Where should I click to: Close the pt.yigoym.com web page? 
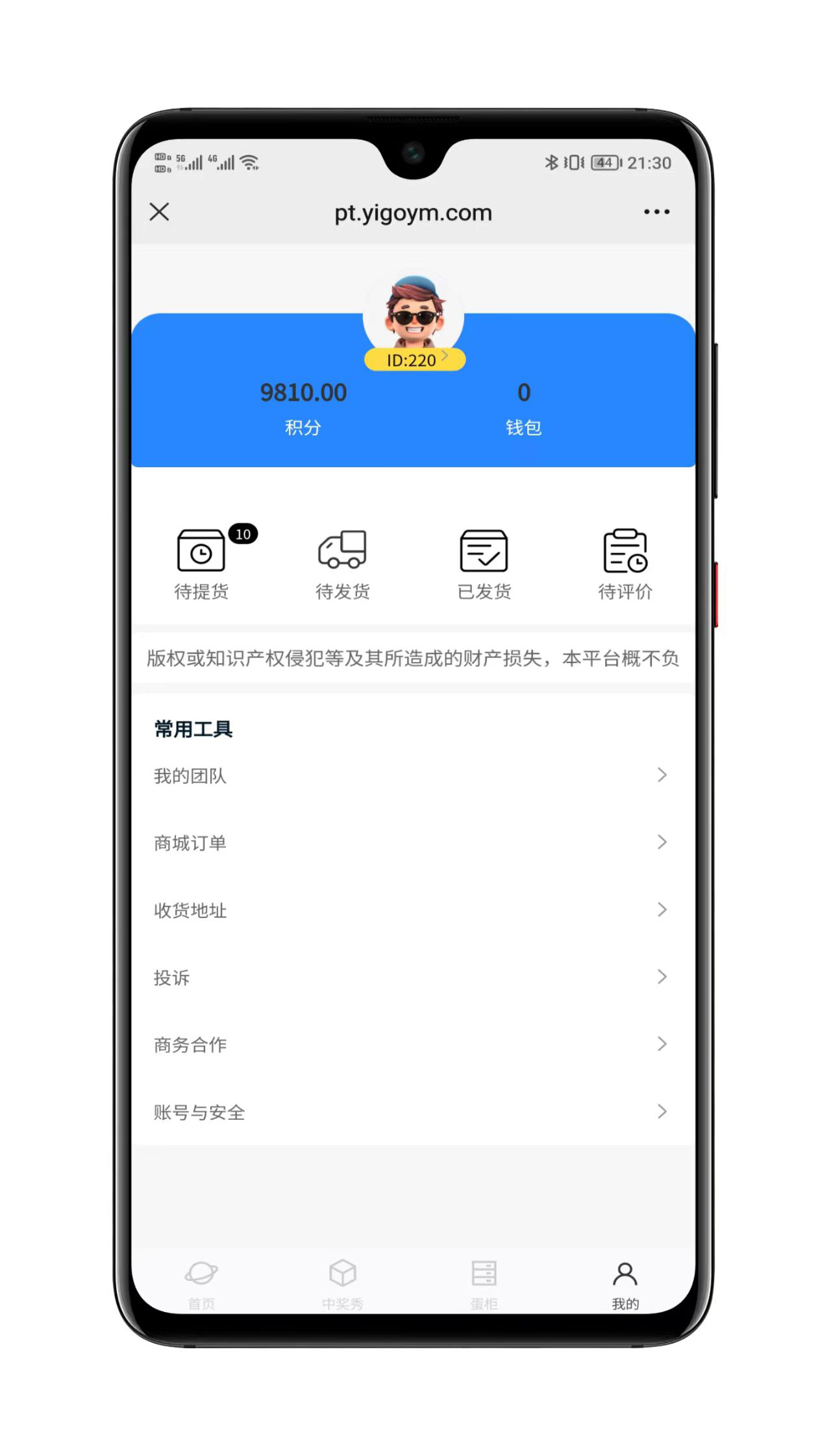pyautogui.click(x=159, y=212)
